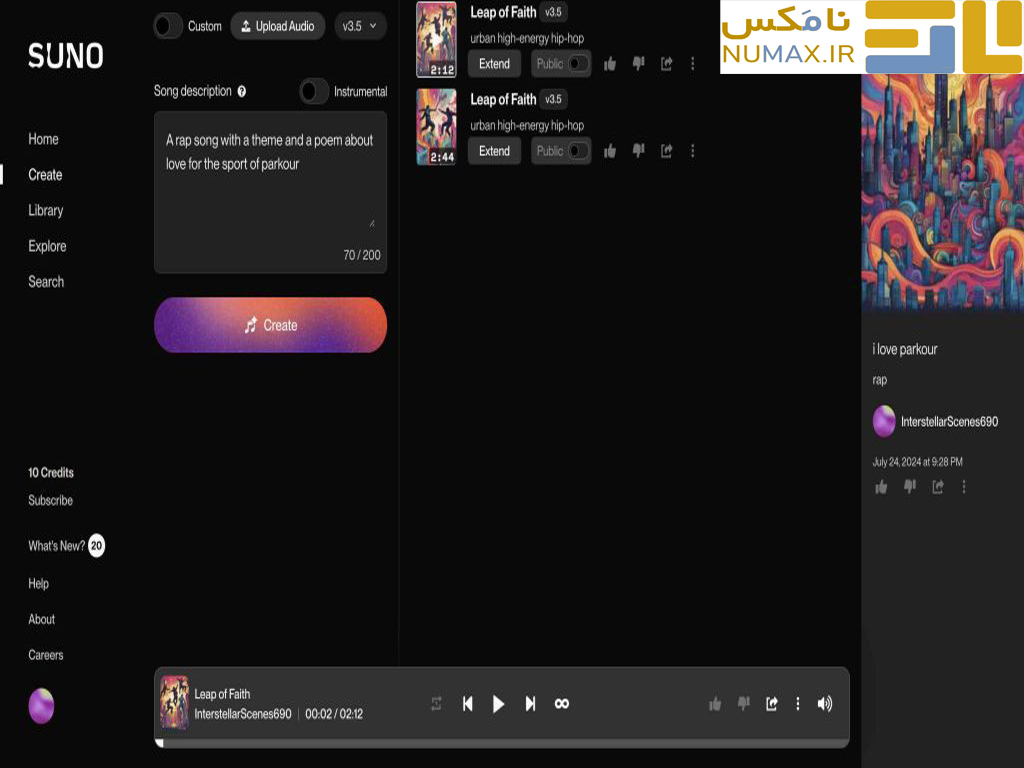Image resolution: width=1024 pixels, height=768 pixels.
Task: Tap the Create song button
Action: click(x=270, y=325)
